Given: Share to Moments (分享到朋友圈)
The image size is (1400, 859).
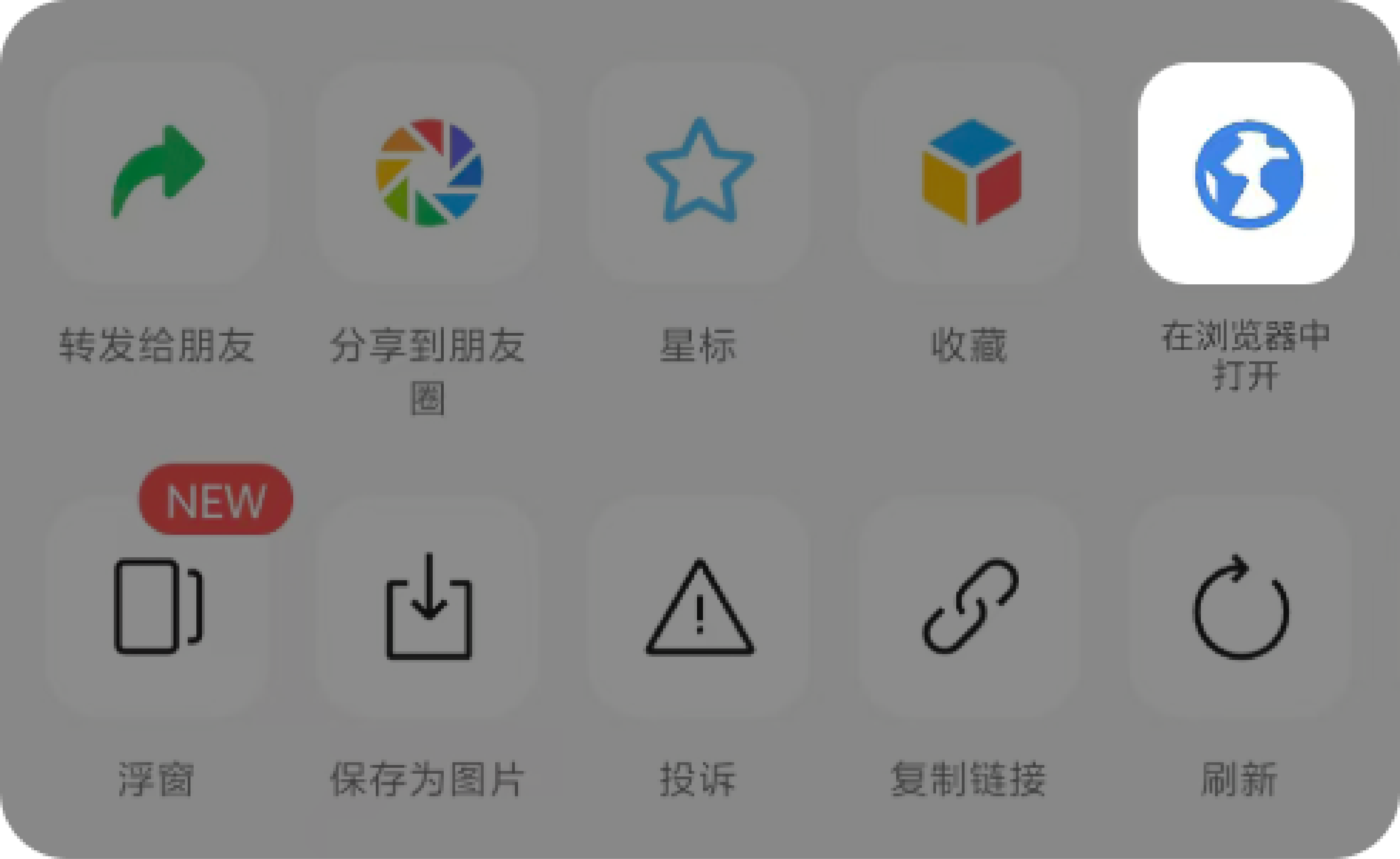Looking at the screenshot, I should tap(428, 173).
